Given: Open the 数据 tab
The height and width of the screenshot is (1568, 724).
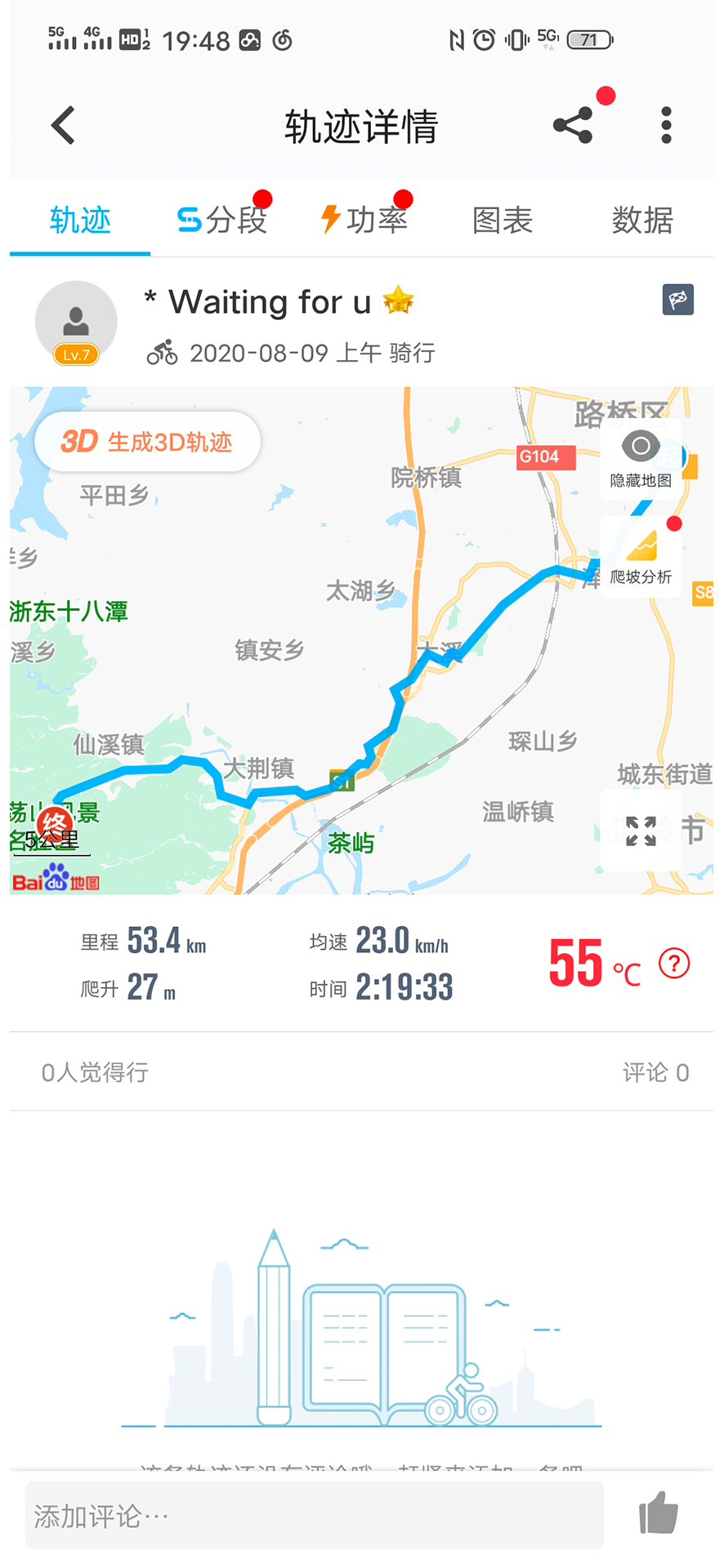Looking at the screenshot, I should tap(642, 220).
